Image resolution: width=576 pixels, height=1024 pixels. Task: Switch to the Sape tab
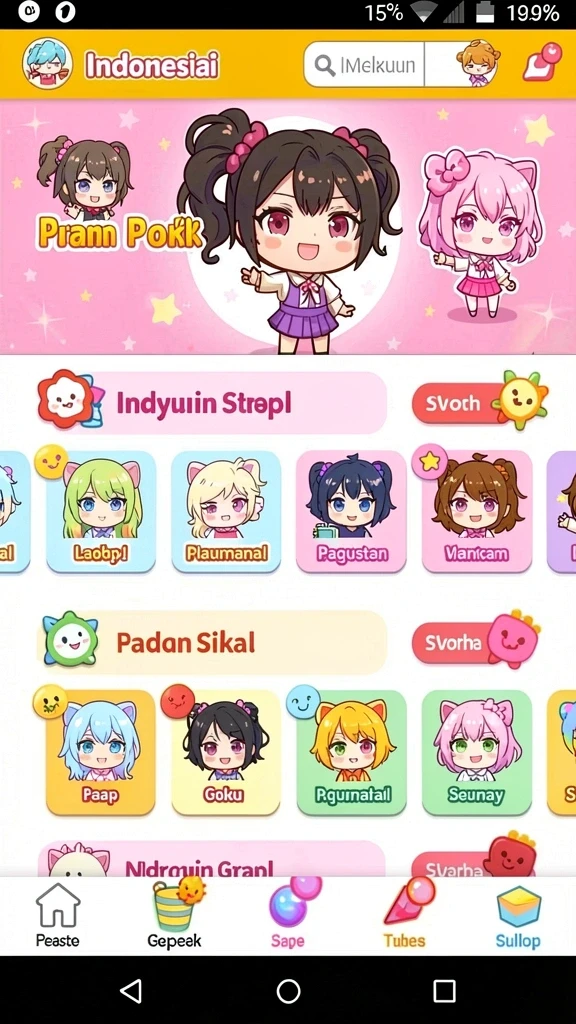point(288,916)
